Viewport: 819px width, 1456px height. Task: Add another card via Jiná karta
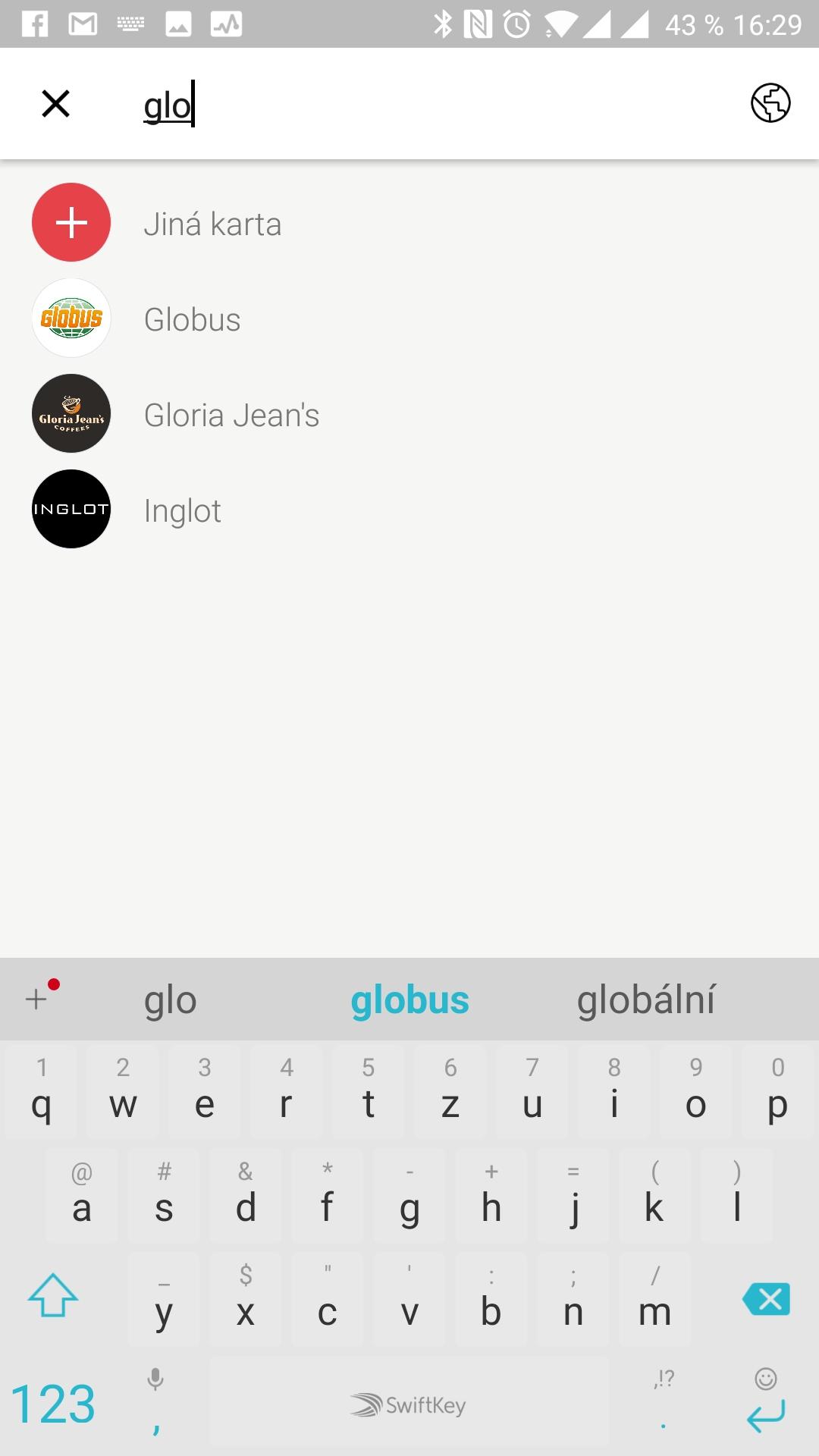(409, 223)
